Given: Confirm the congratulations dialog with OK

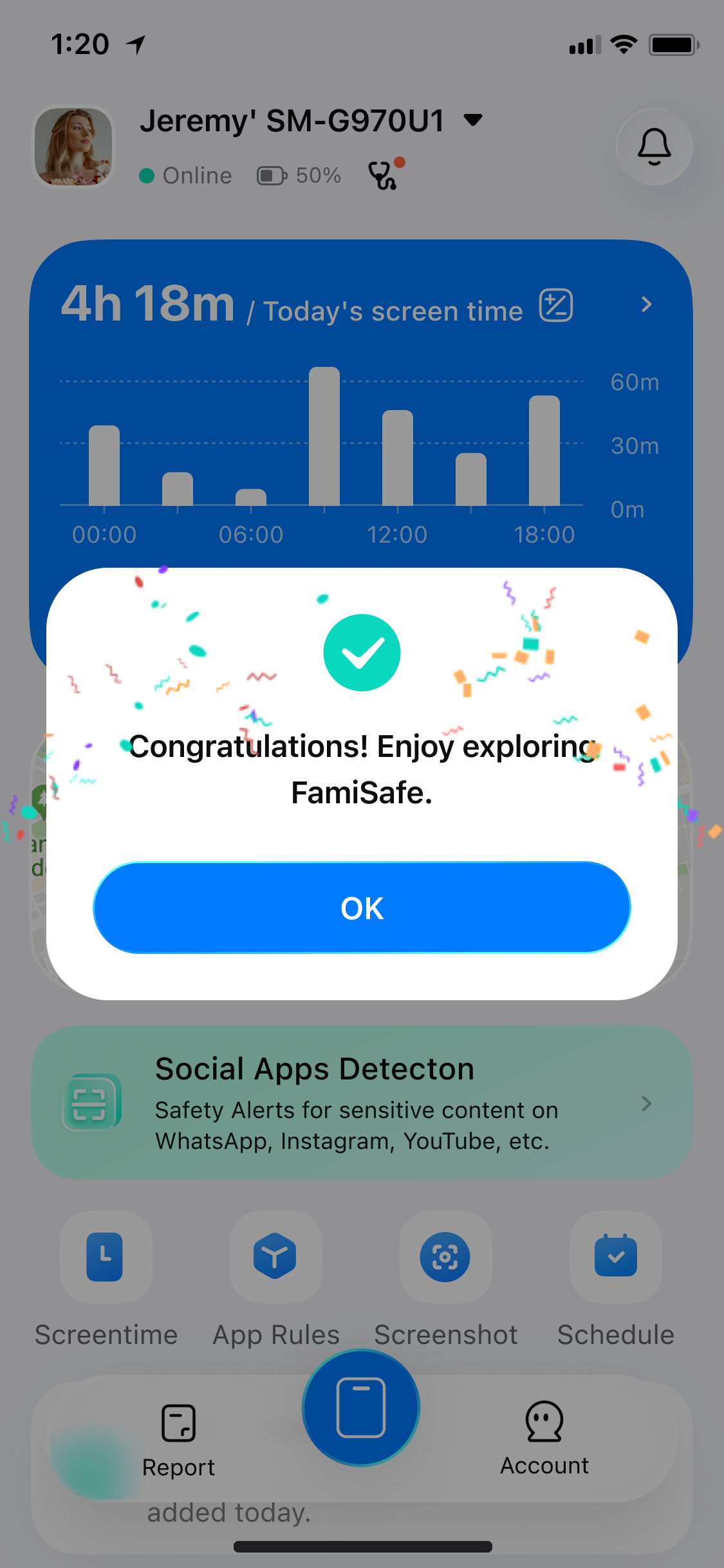Looking at the screenshot, I should (x=362, y=908).
